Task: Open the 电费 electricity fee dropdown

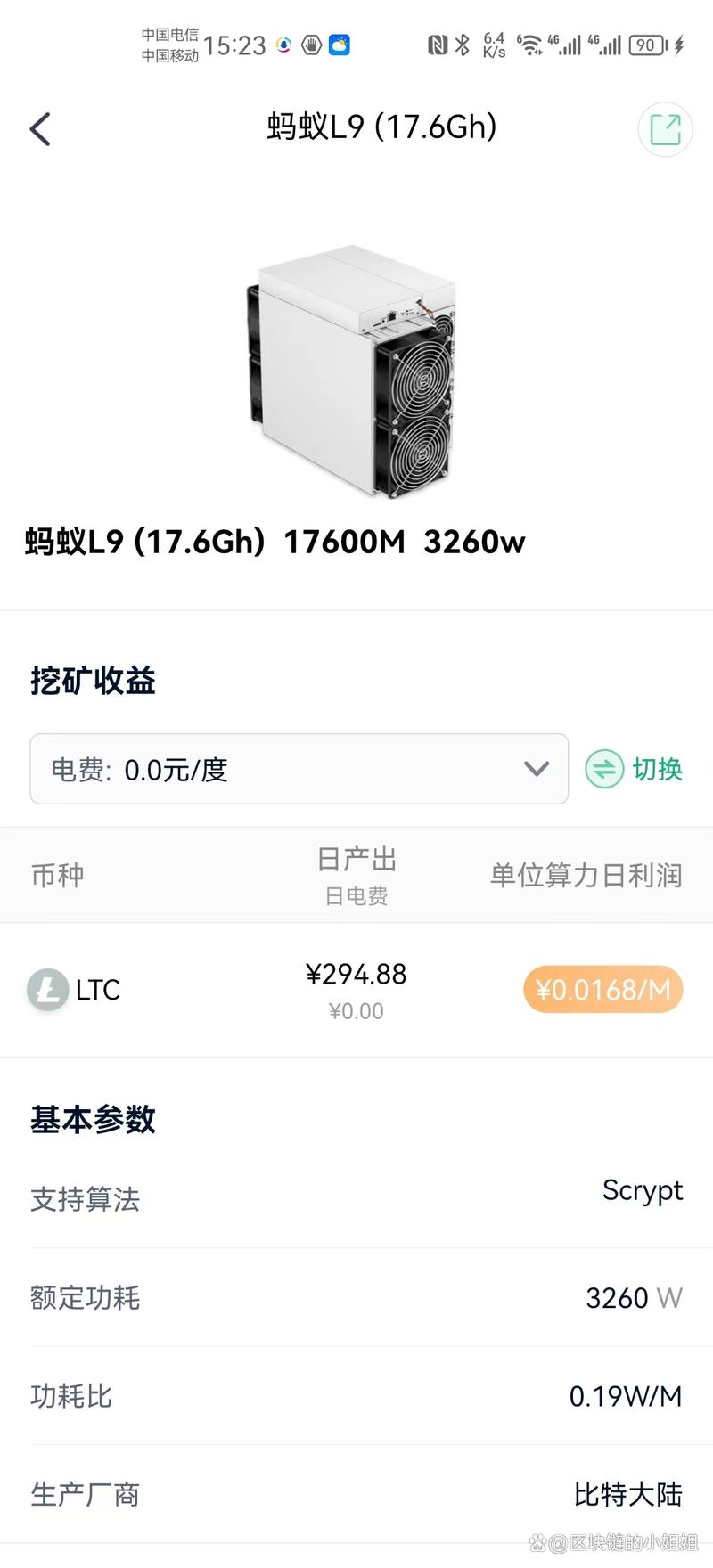Action: 299,769
